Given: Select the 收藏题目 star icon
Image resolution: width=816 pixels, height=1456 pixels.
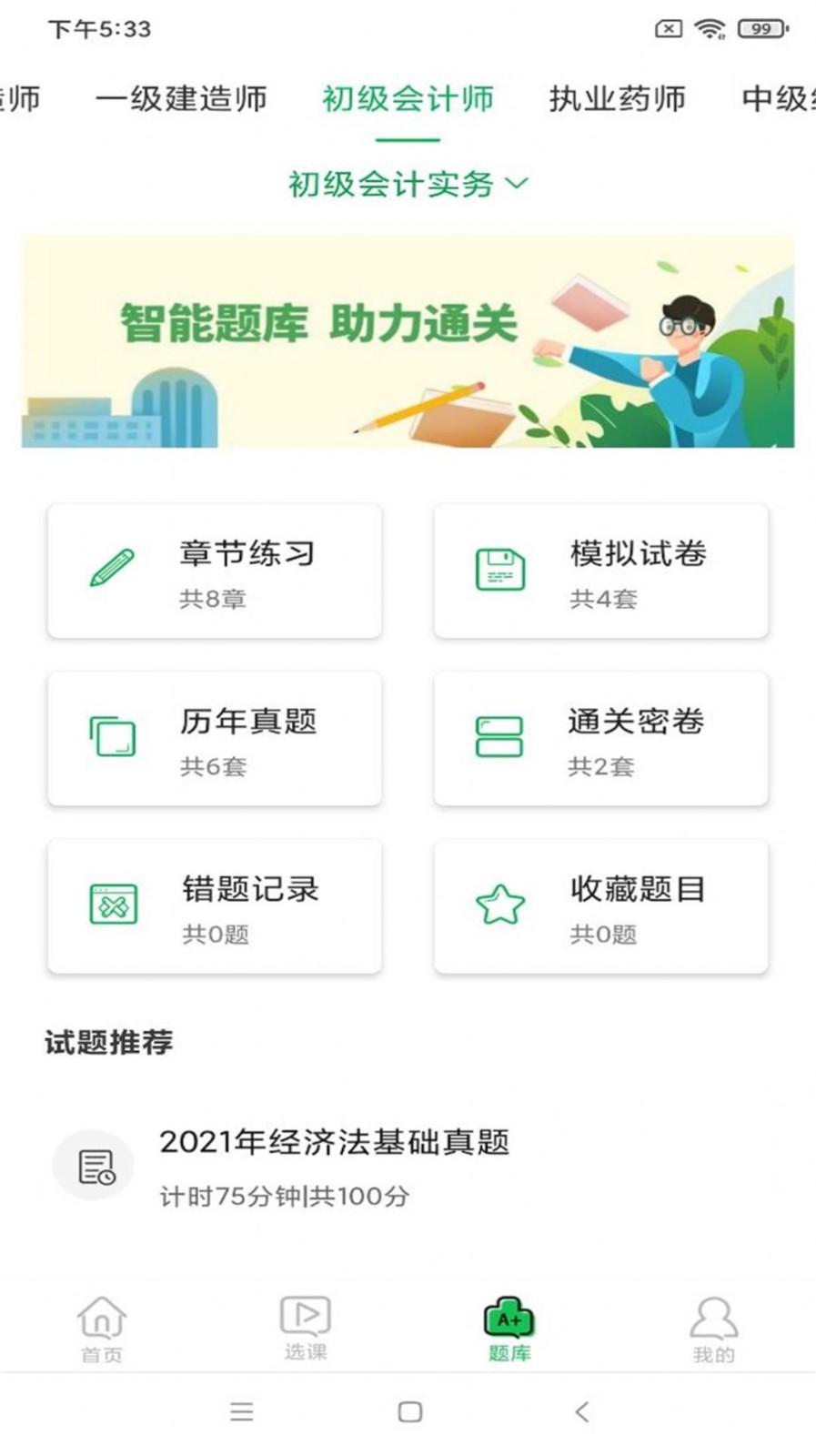Looking at the screenshot, I should (x=499, y=902).
